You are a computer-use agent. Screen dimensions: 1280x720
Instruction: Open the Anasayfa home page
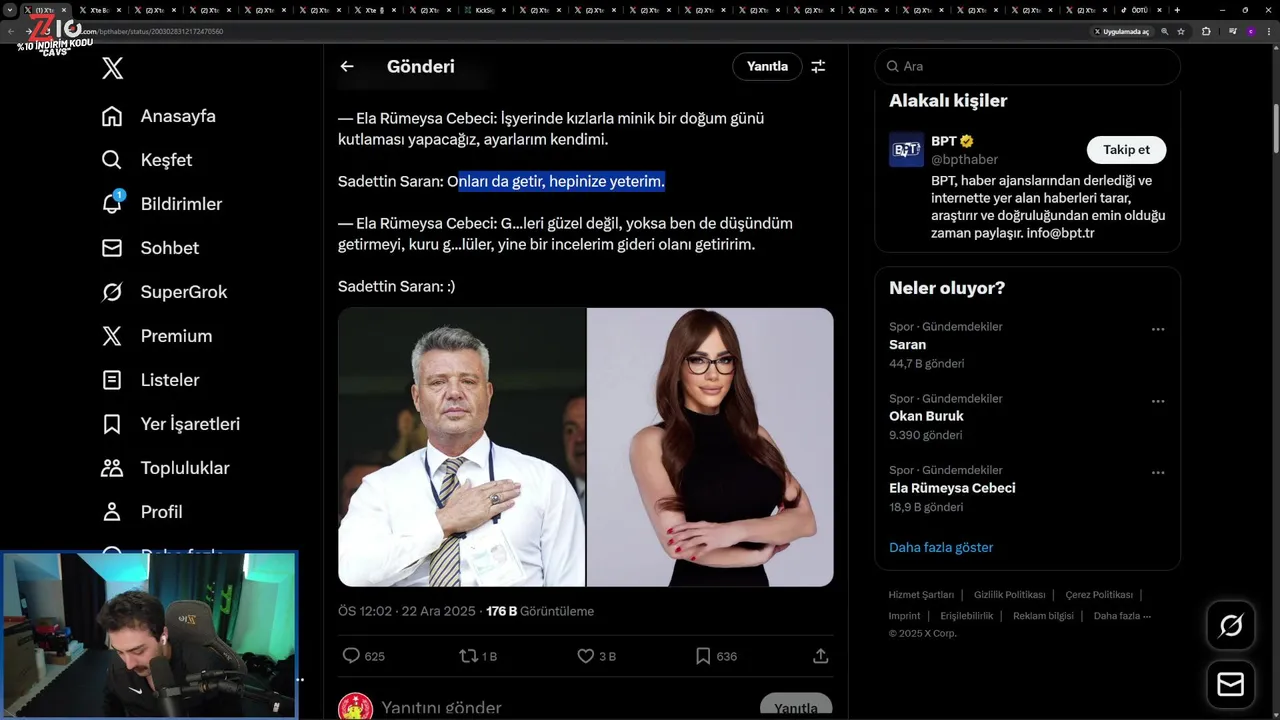[x=160, y=116]
